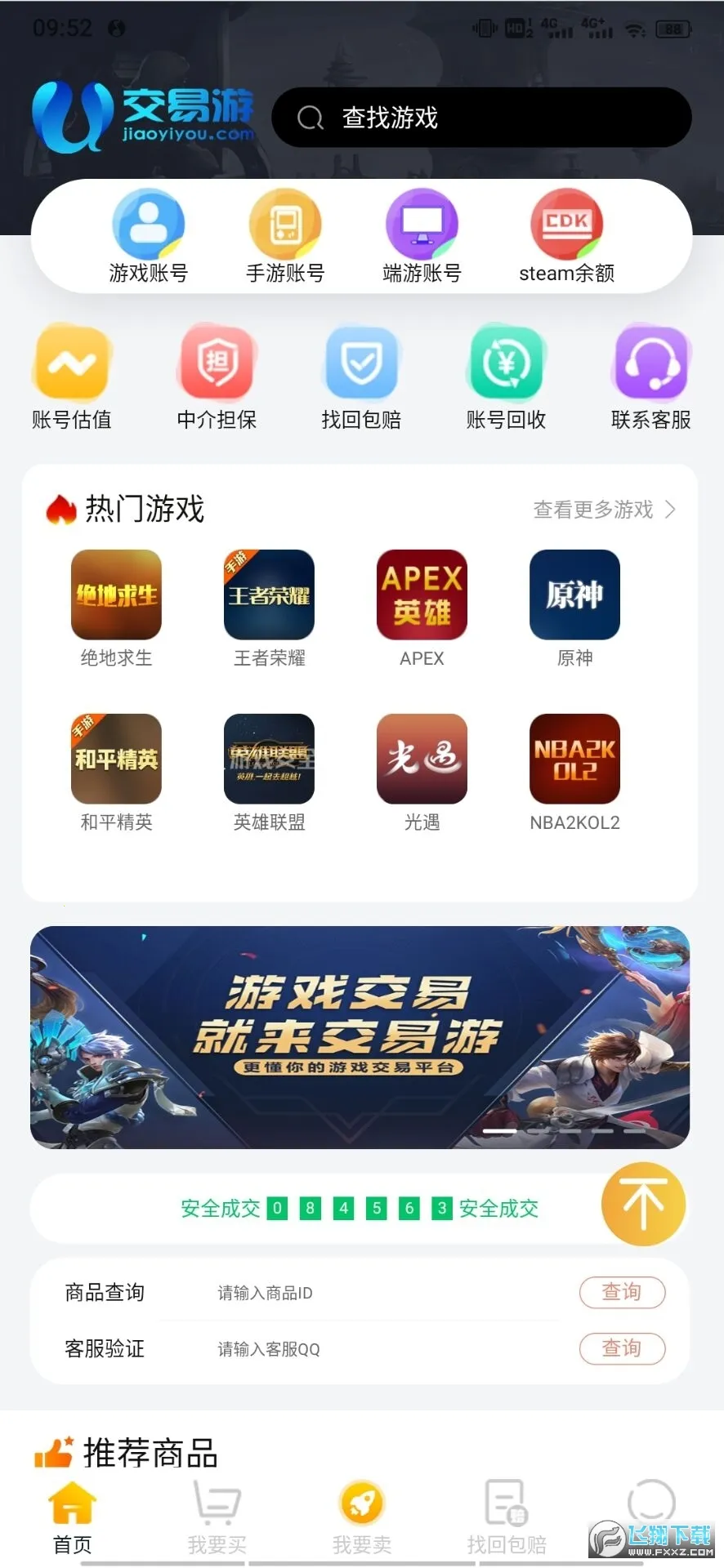Tap the back-to-top arrow button
This screenshot has width=724, height=1568.
(x=643, y=1204)
